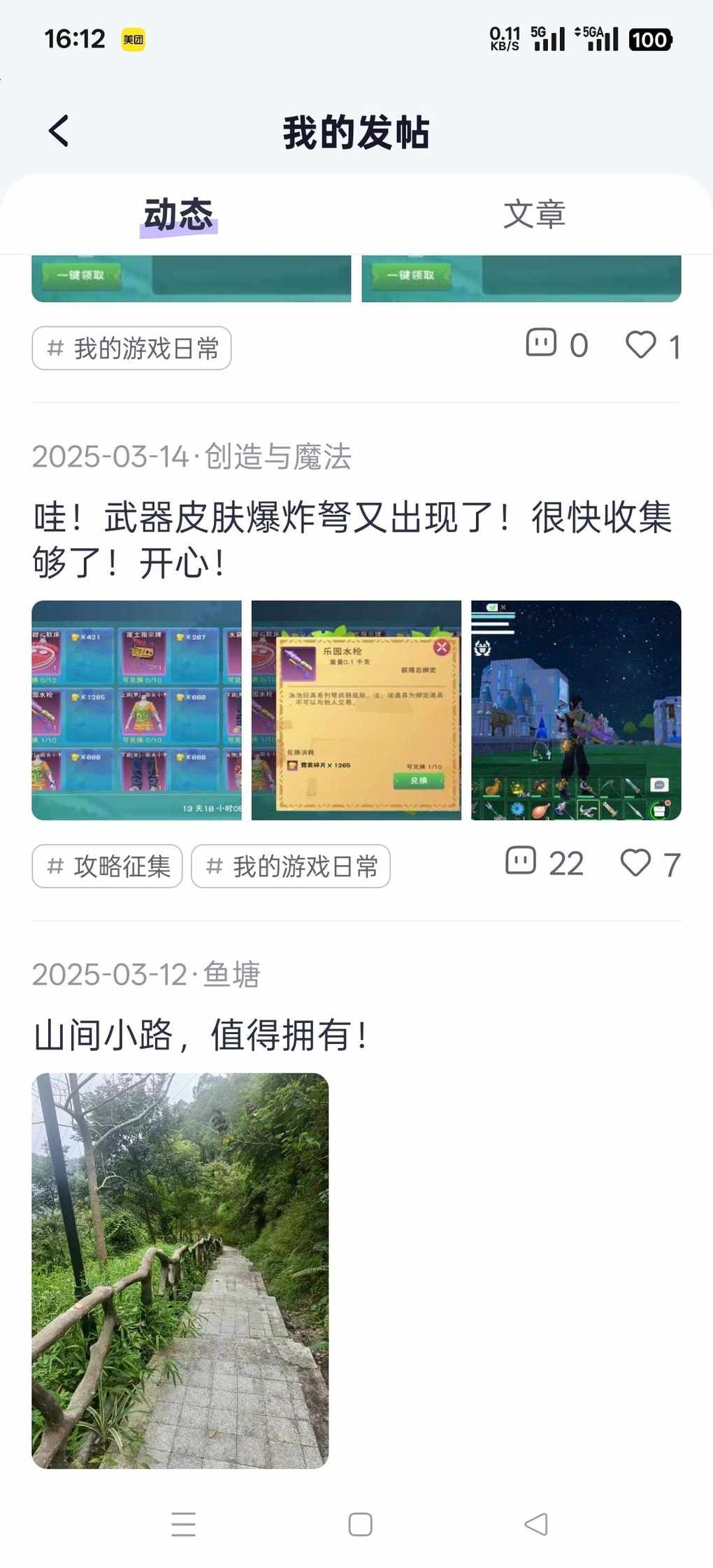Open the 攻略征集 tag
Image resolution: width=713 pixels, height=1568 pixels.
107,866
